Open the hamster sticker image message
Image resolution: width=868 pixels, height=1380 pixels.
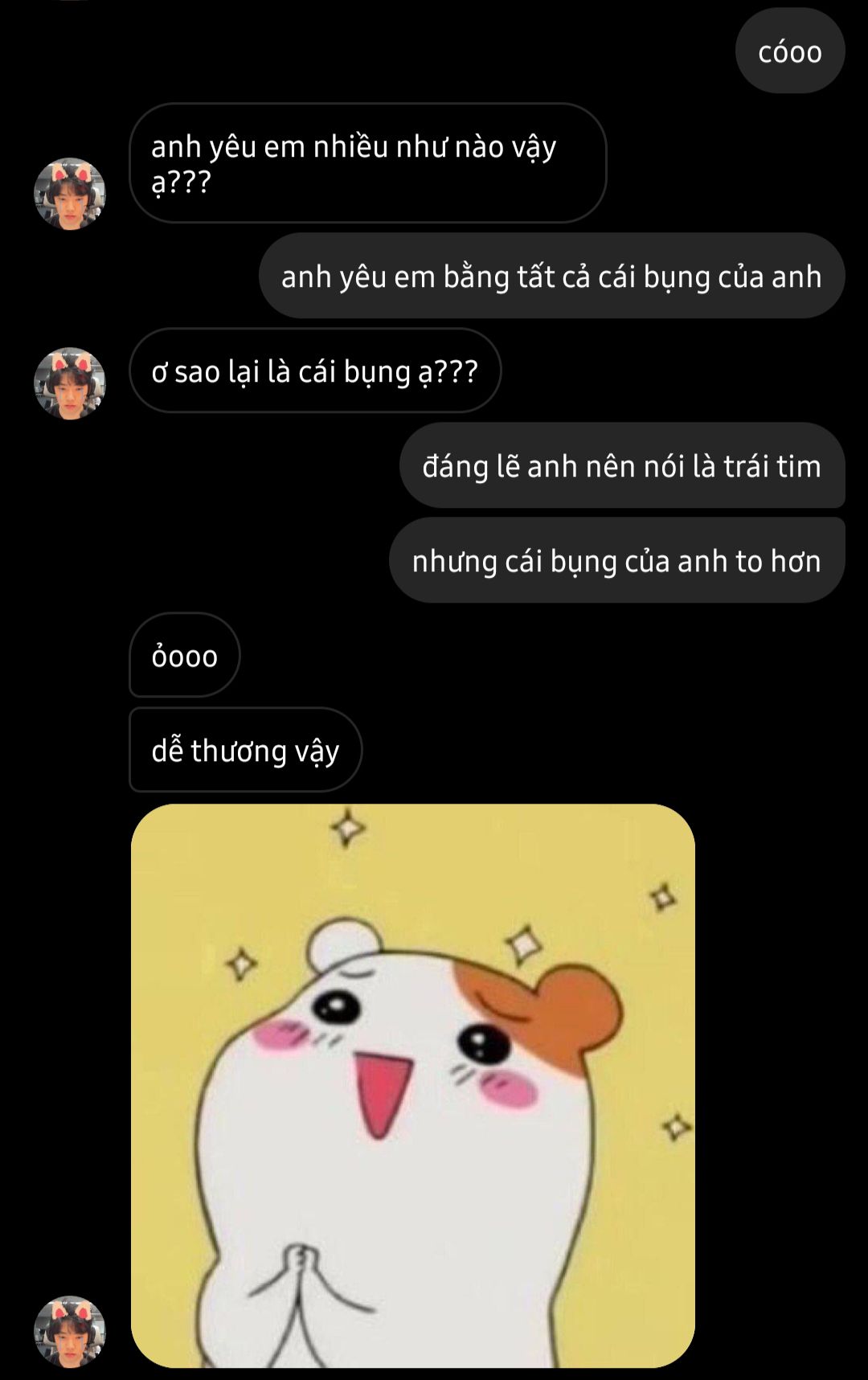(x=412, y=1085)
